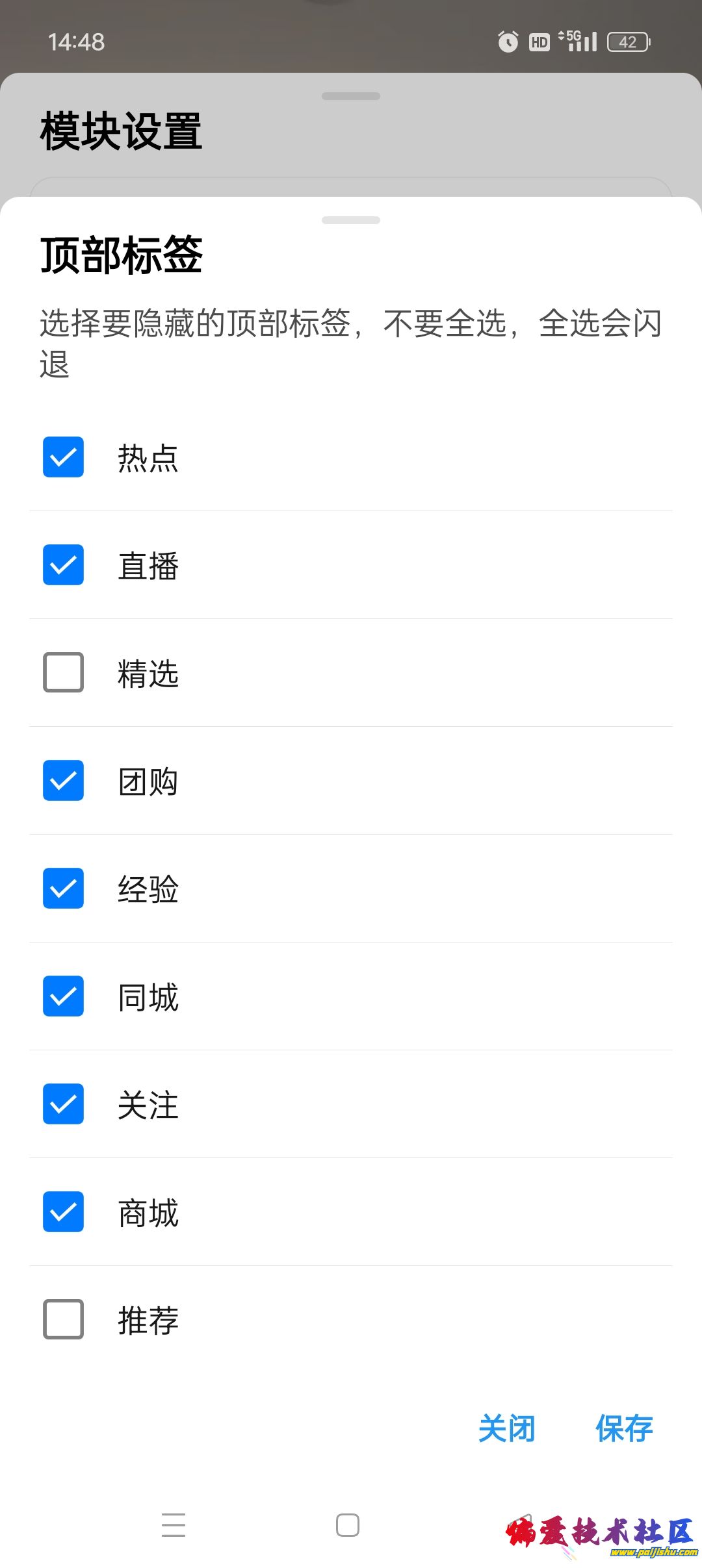The height and width of the screenshot is (1568, 702).
Task: Uncheck the 关注 checkbox
Action: click(x=63, y=1104)
